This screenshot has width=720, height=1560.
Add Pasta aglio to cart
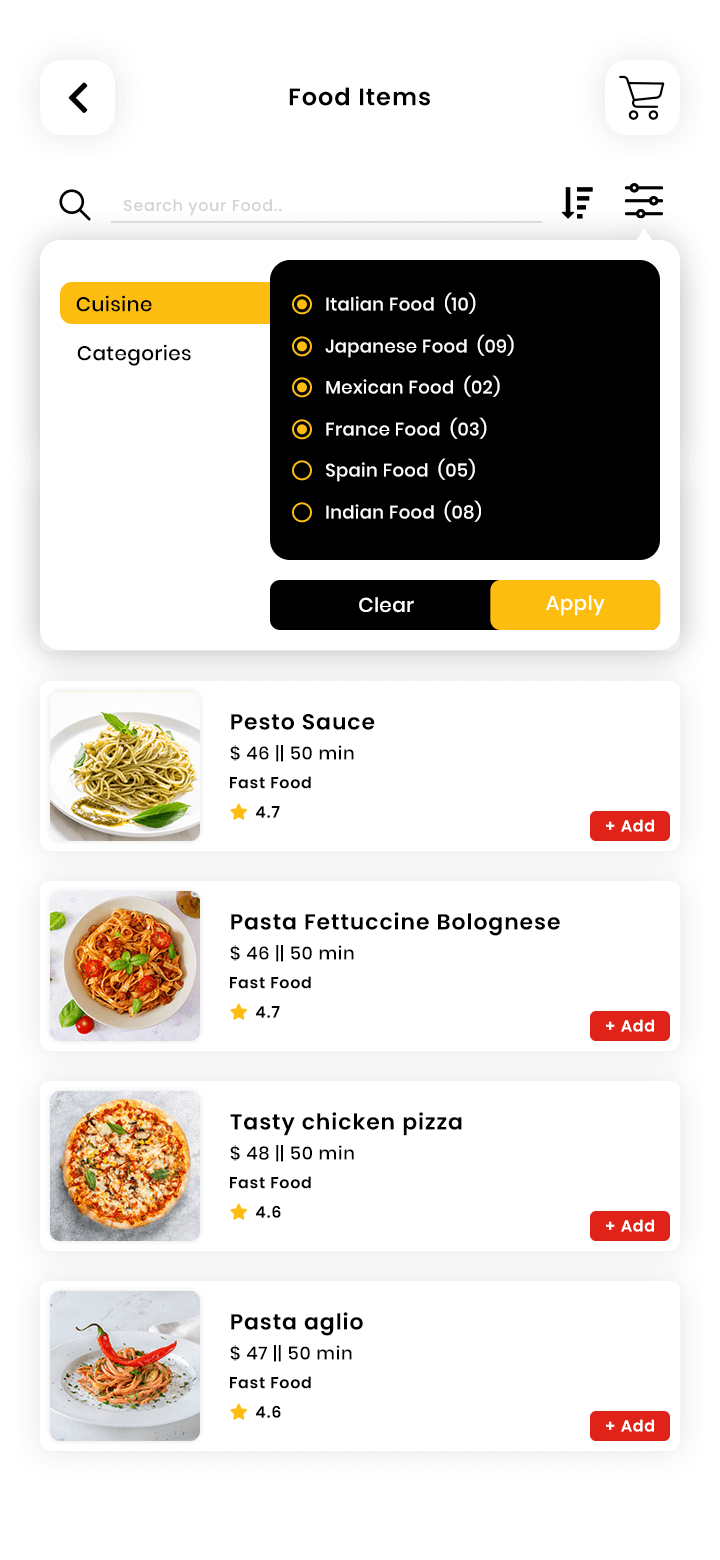point(630,1426)
